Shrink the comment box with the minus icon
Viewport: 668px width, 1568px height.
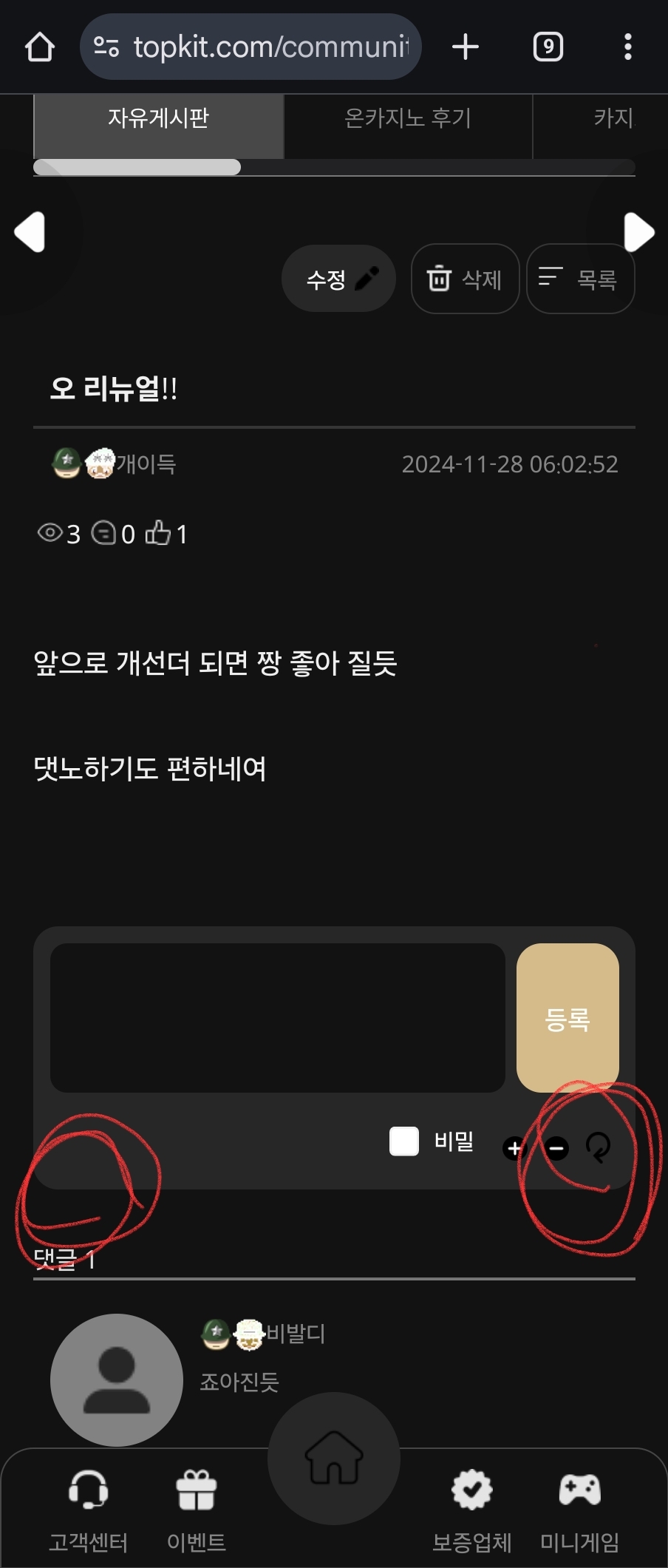557,1148
